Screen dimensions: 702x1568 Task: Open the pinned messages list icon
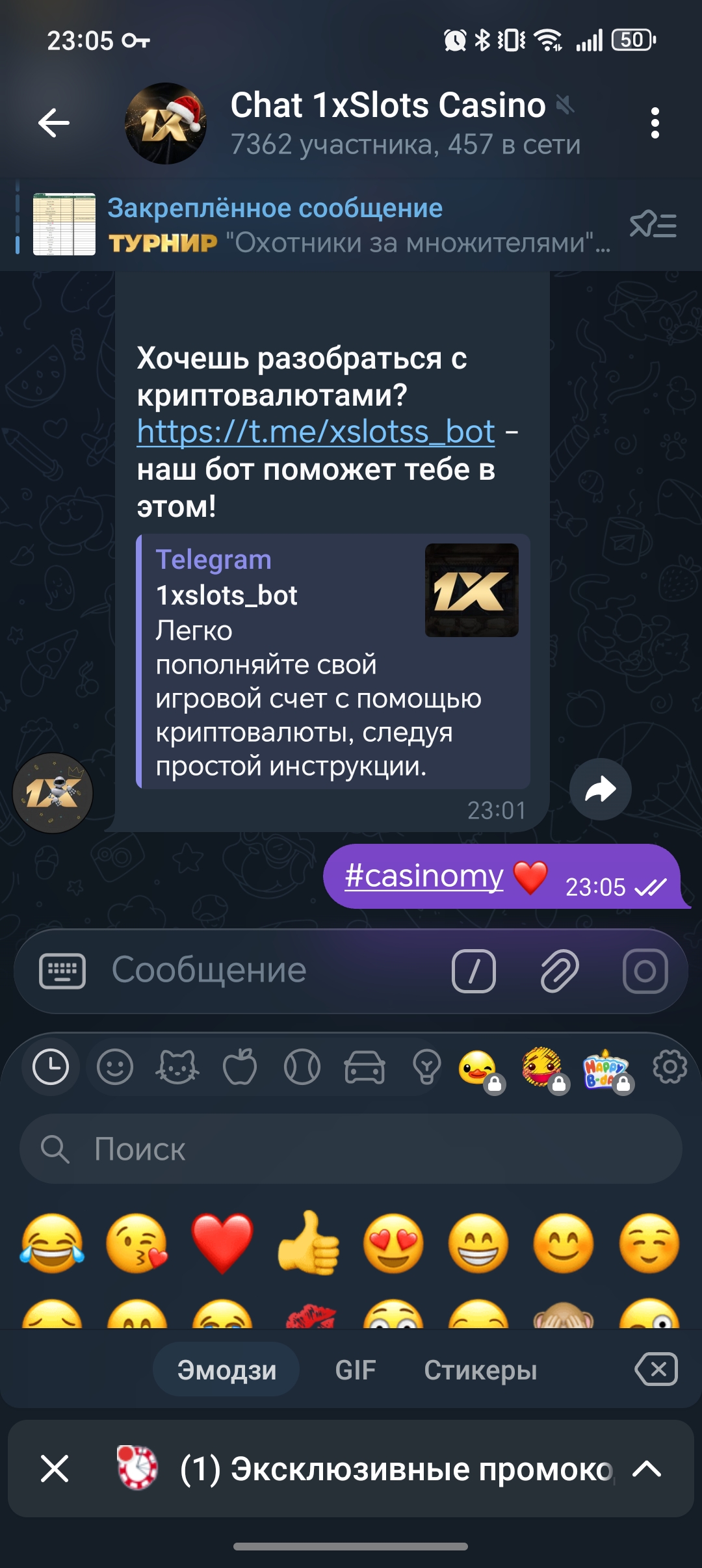point(653,225)
